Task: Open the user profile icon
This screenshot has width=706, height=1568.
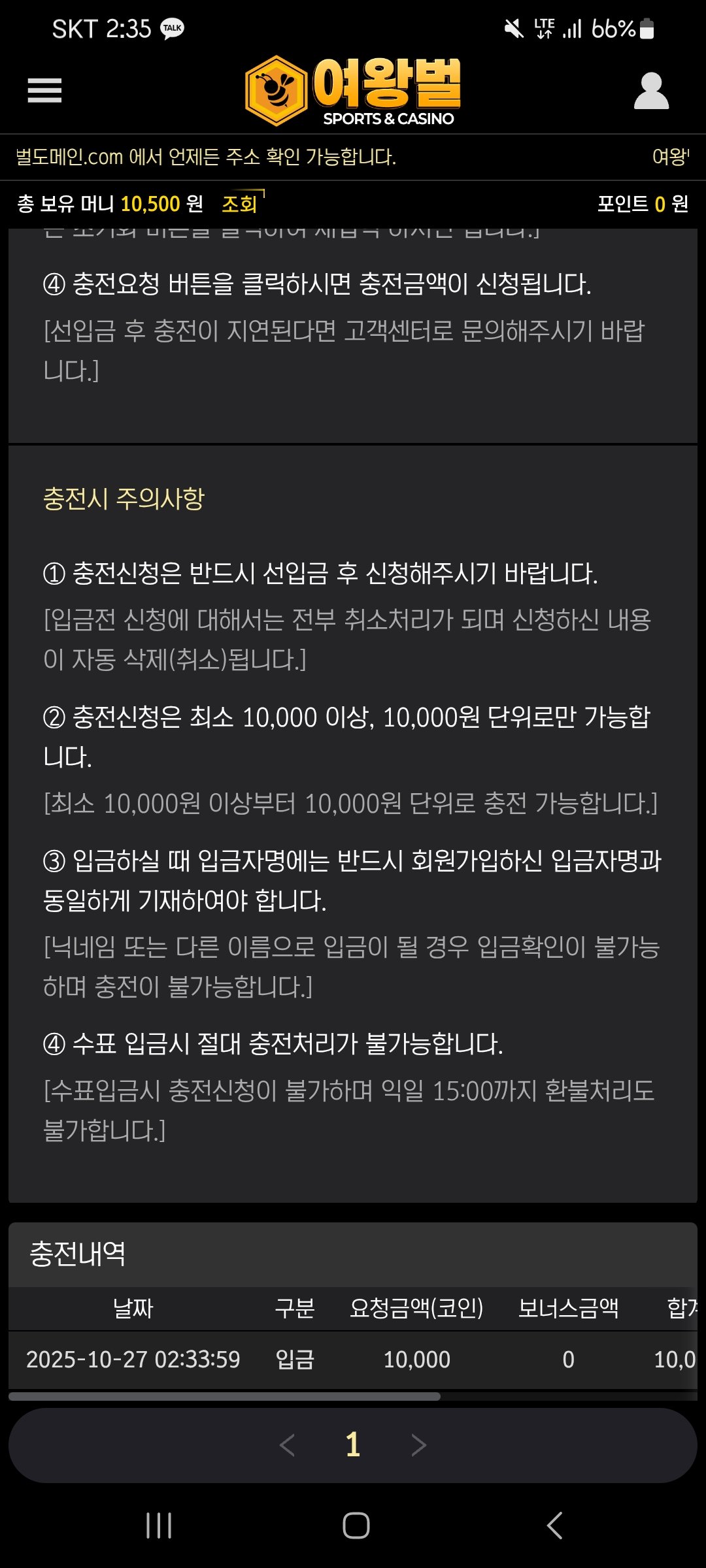Action: tap(651, 91)
